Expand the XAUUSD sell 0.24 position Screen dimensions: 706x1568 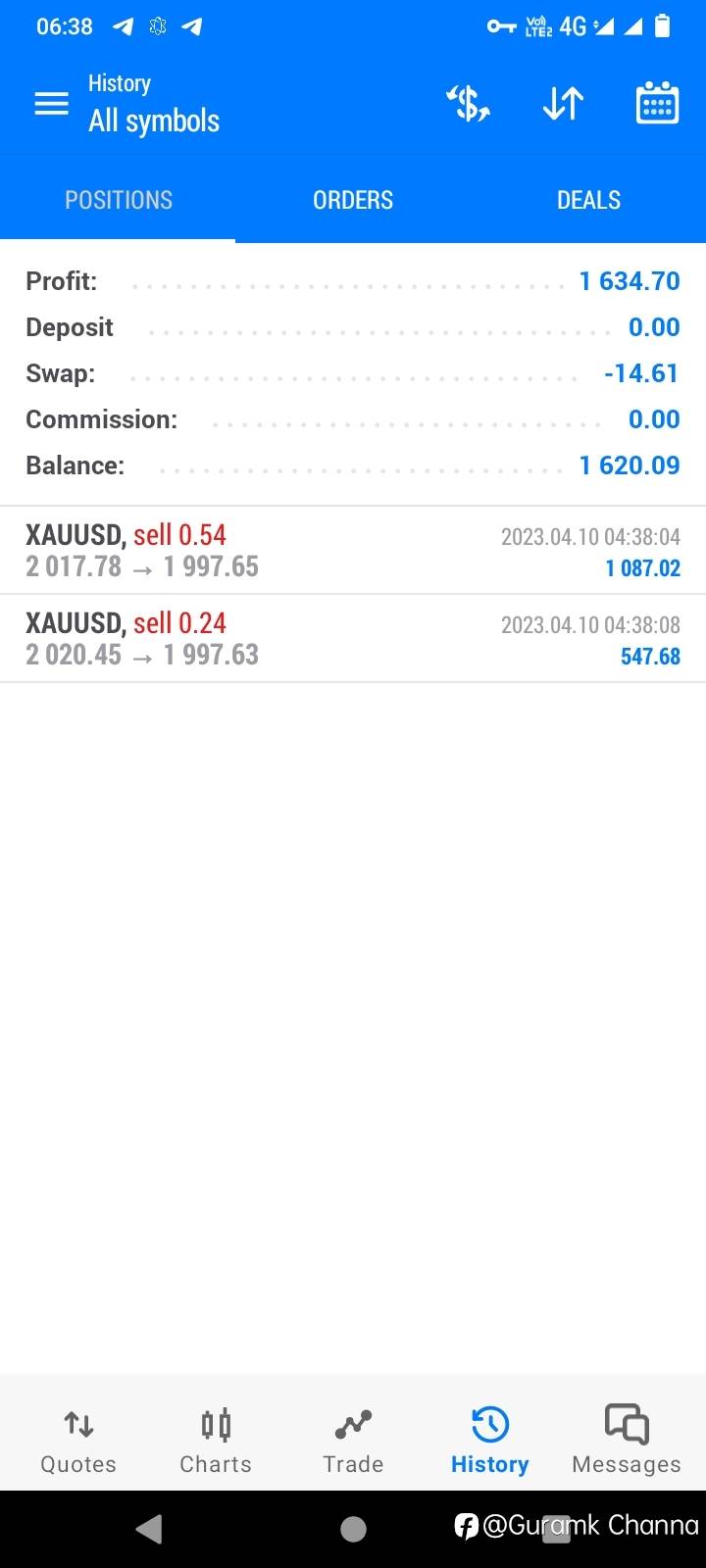coord(353,639)
